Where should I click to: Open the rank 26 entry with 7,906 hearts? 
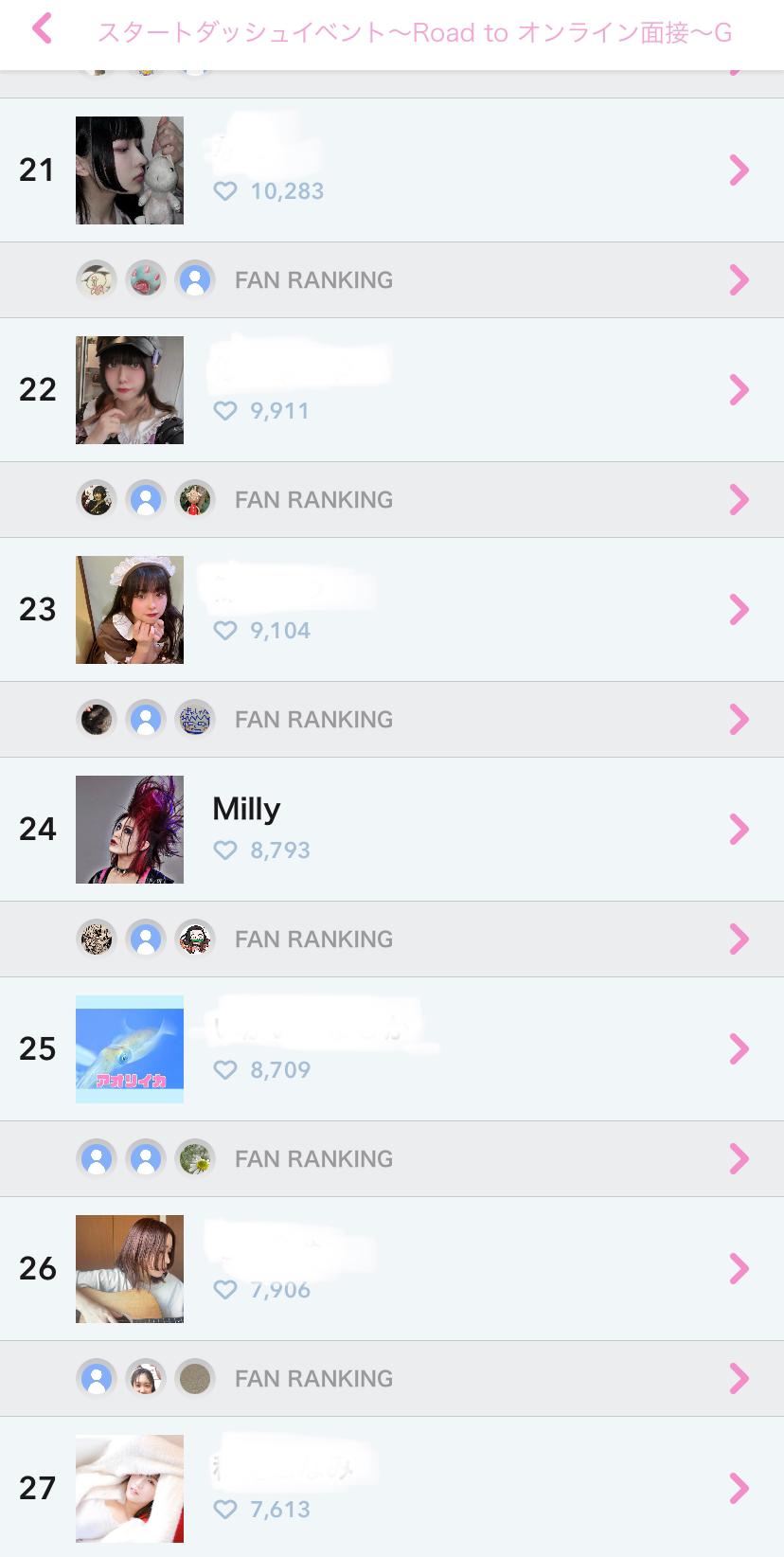[392, 1269]
